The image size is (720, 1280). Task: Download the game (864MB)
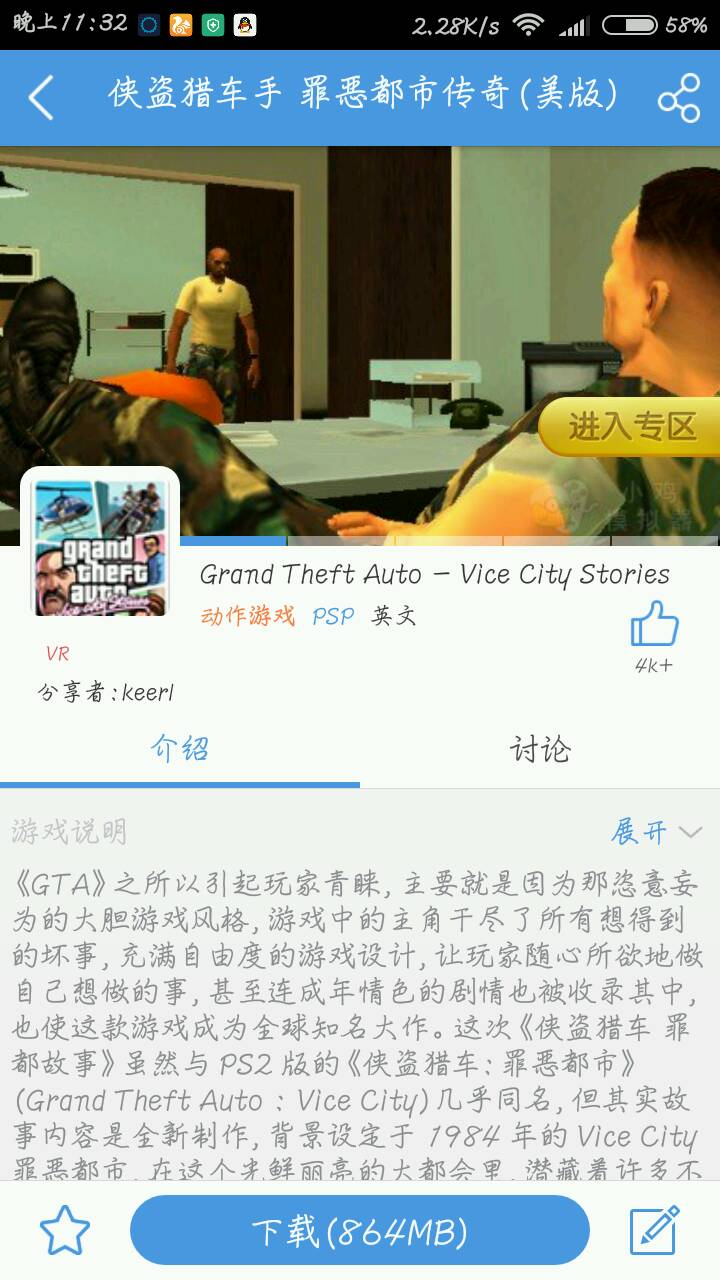(360, 1231)
